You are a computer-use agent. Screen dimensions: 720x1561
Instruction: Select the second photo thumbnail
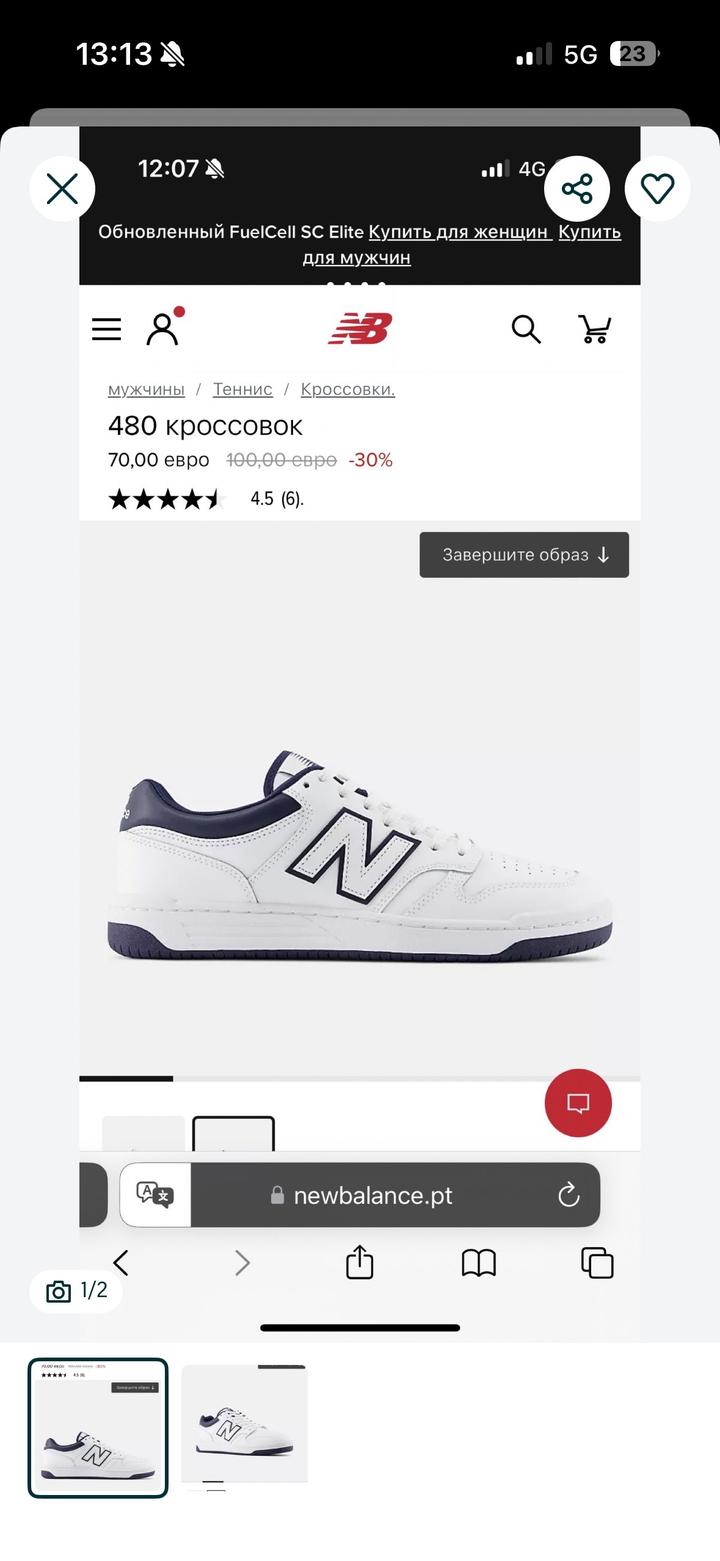(x=244, y=1427)
